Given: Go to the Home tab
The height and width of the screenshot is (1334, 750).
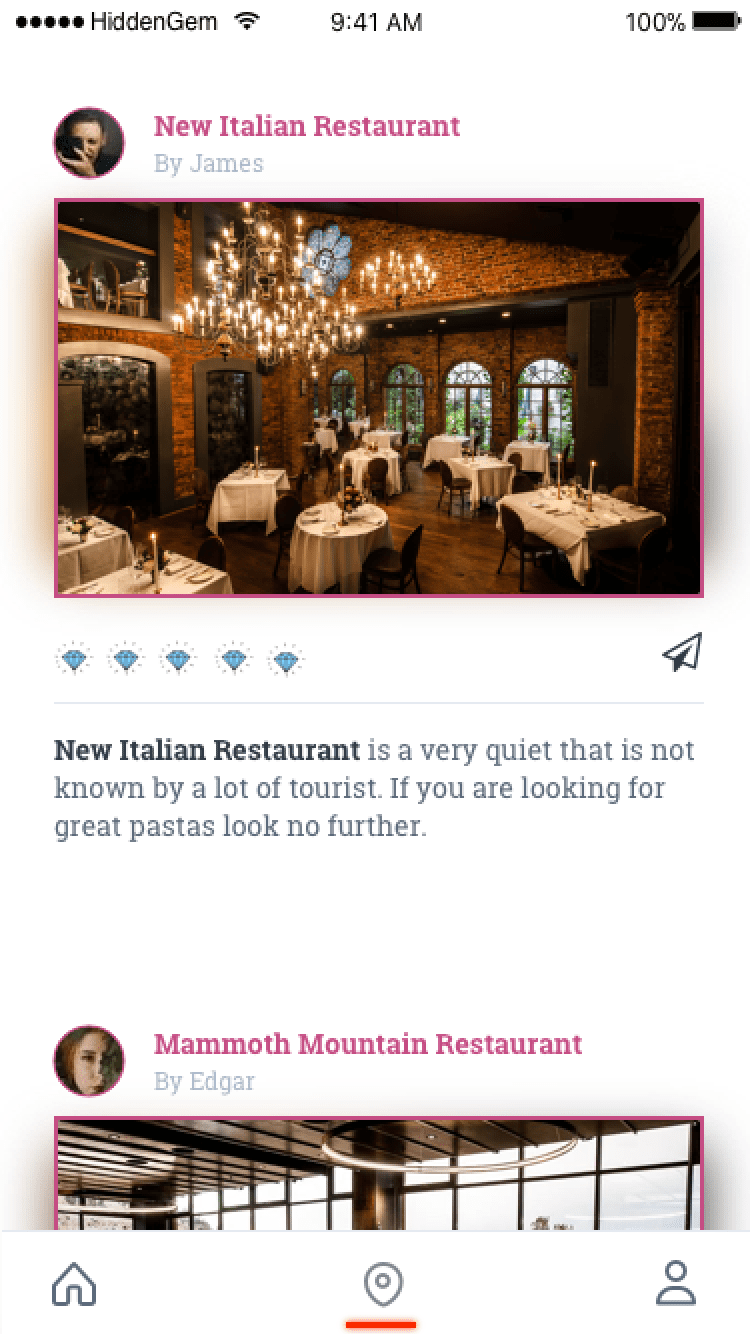Looking at the screenshot, I should tap(74, 1283).
